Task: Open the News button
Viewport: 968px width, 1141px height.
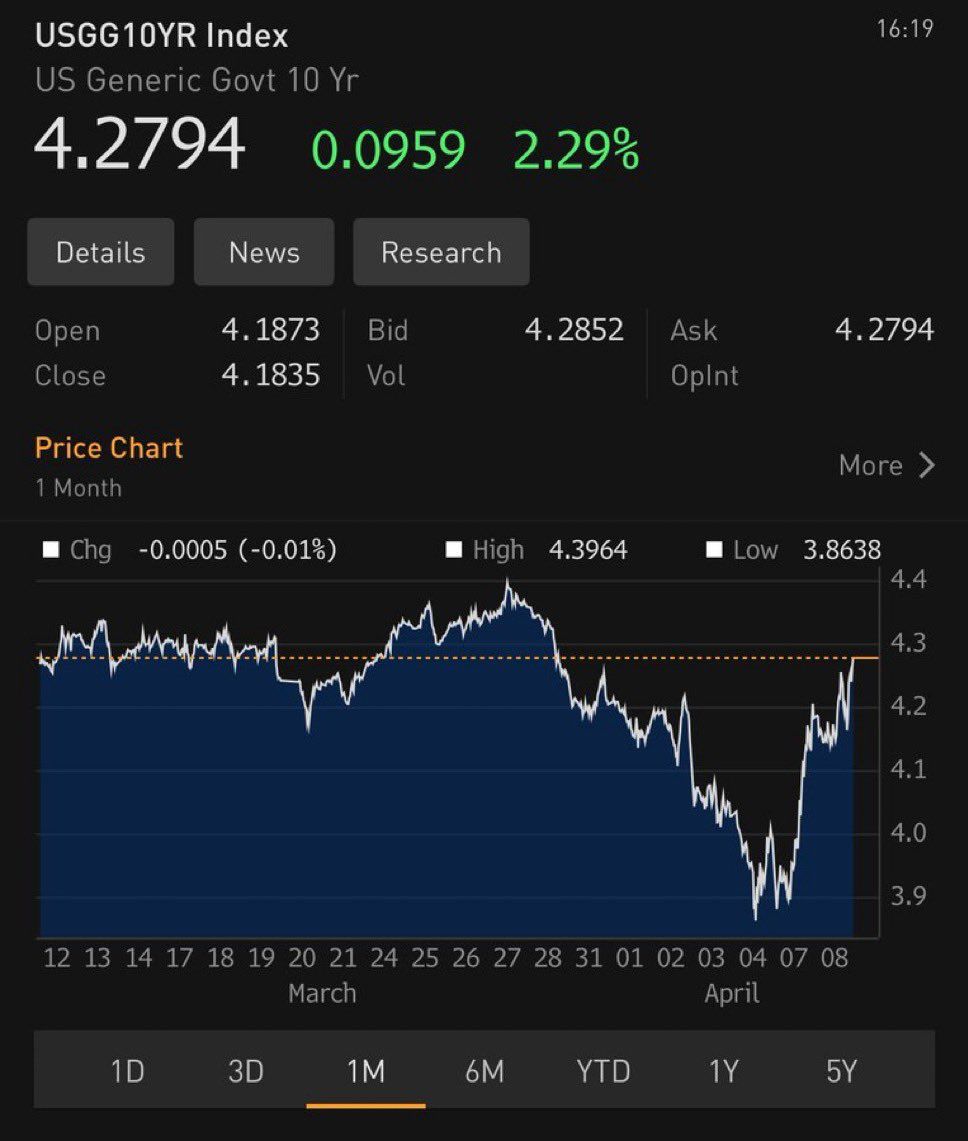Action: (x=264, y=253)
